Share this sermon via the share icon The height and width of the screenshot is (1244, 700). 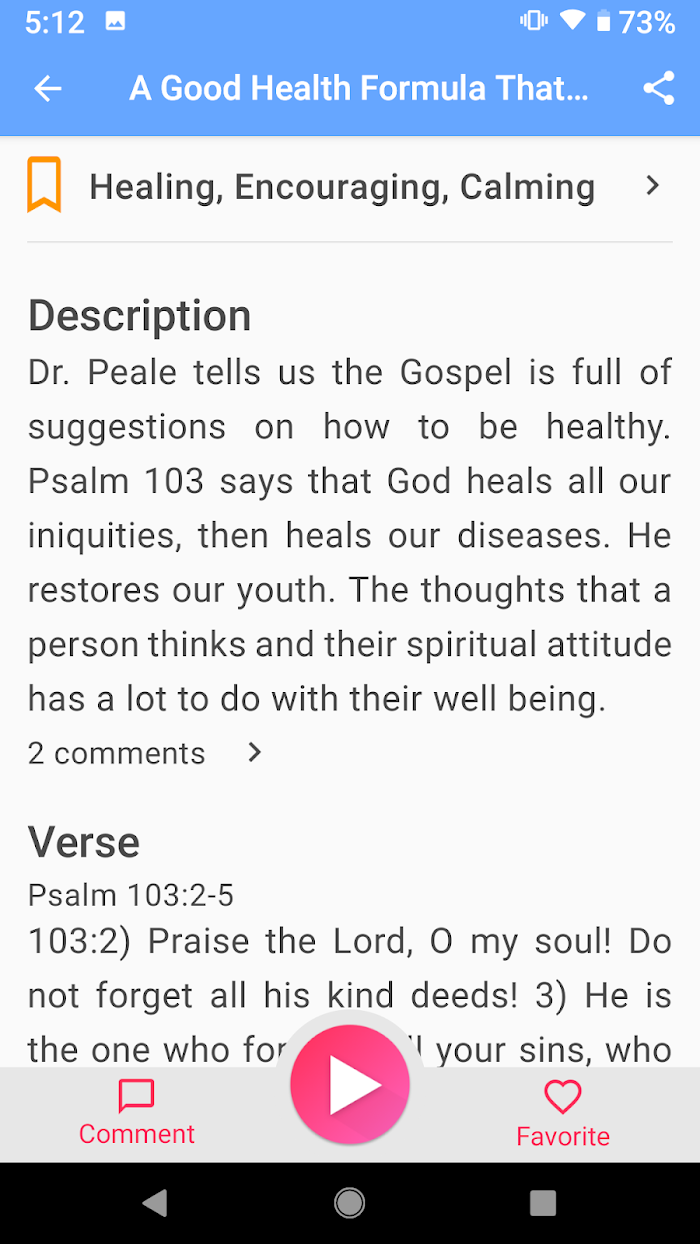[x=658, y=88]
